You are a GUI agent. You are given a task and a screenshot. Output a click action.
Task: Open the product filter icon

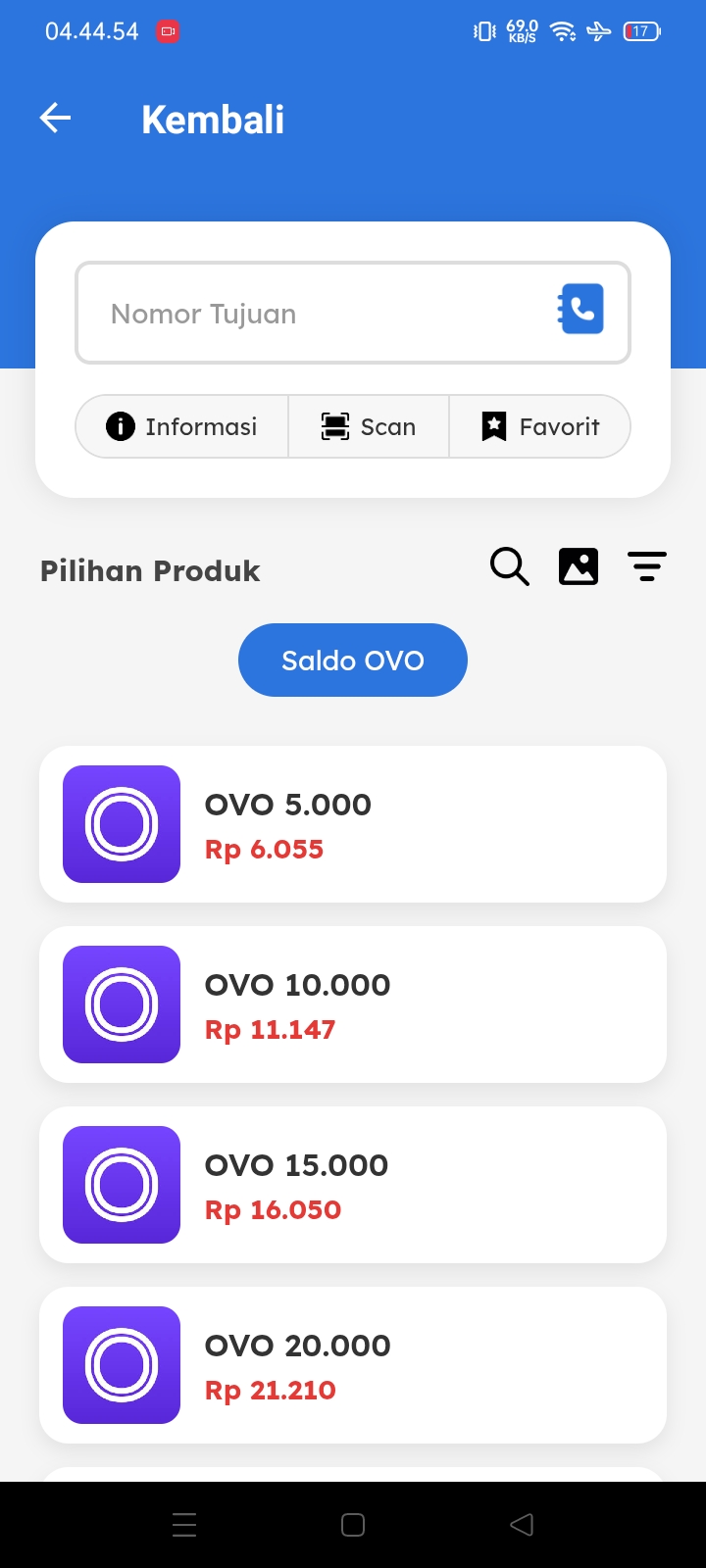(647, 566)
